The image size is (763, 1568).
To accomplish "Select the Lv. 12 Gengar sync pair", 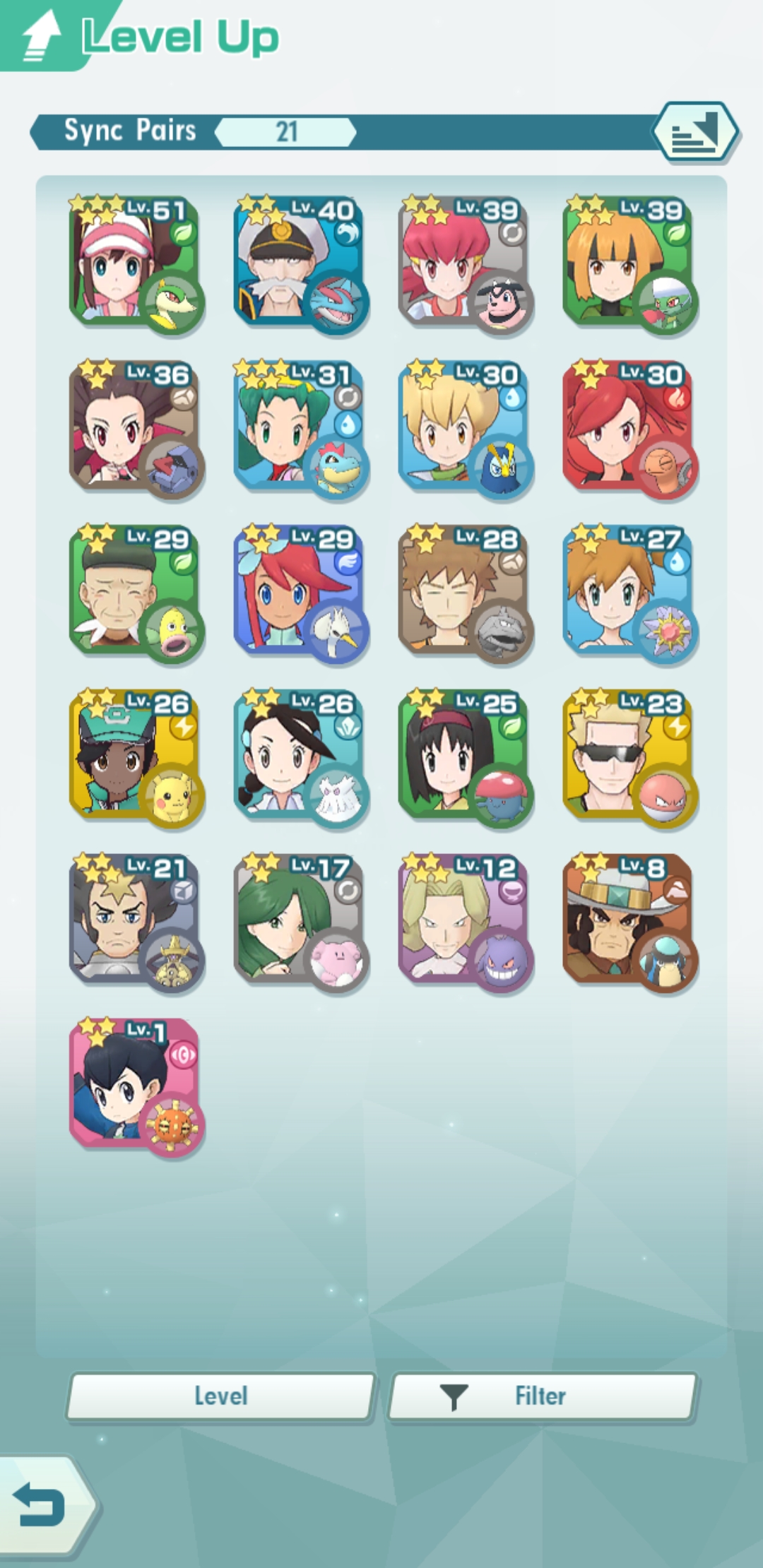I will tap(466, 922).
